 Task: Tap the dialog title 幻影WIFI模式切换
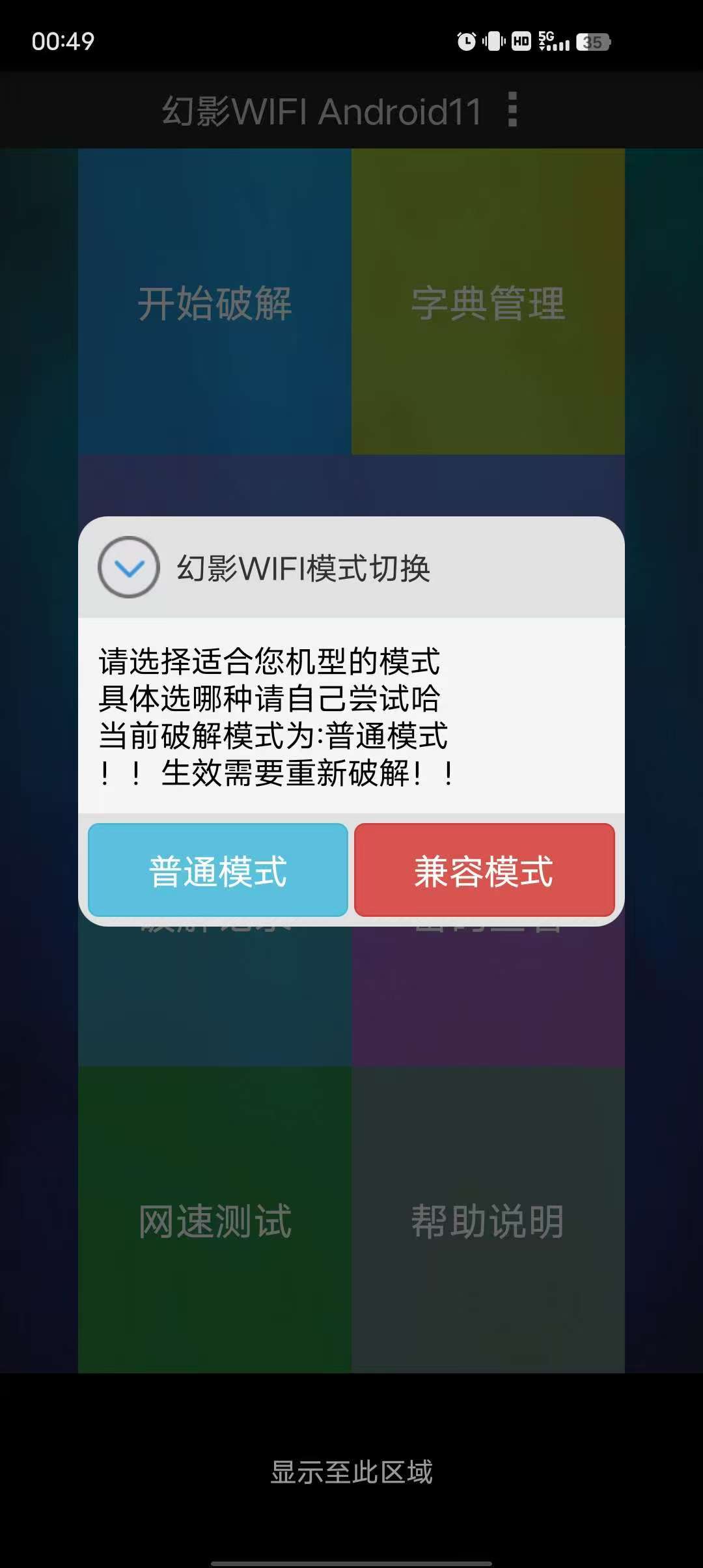[x=306, y=568]
